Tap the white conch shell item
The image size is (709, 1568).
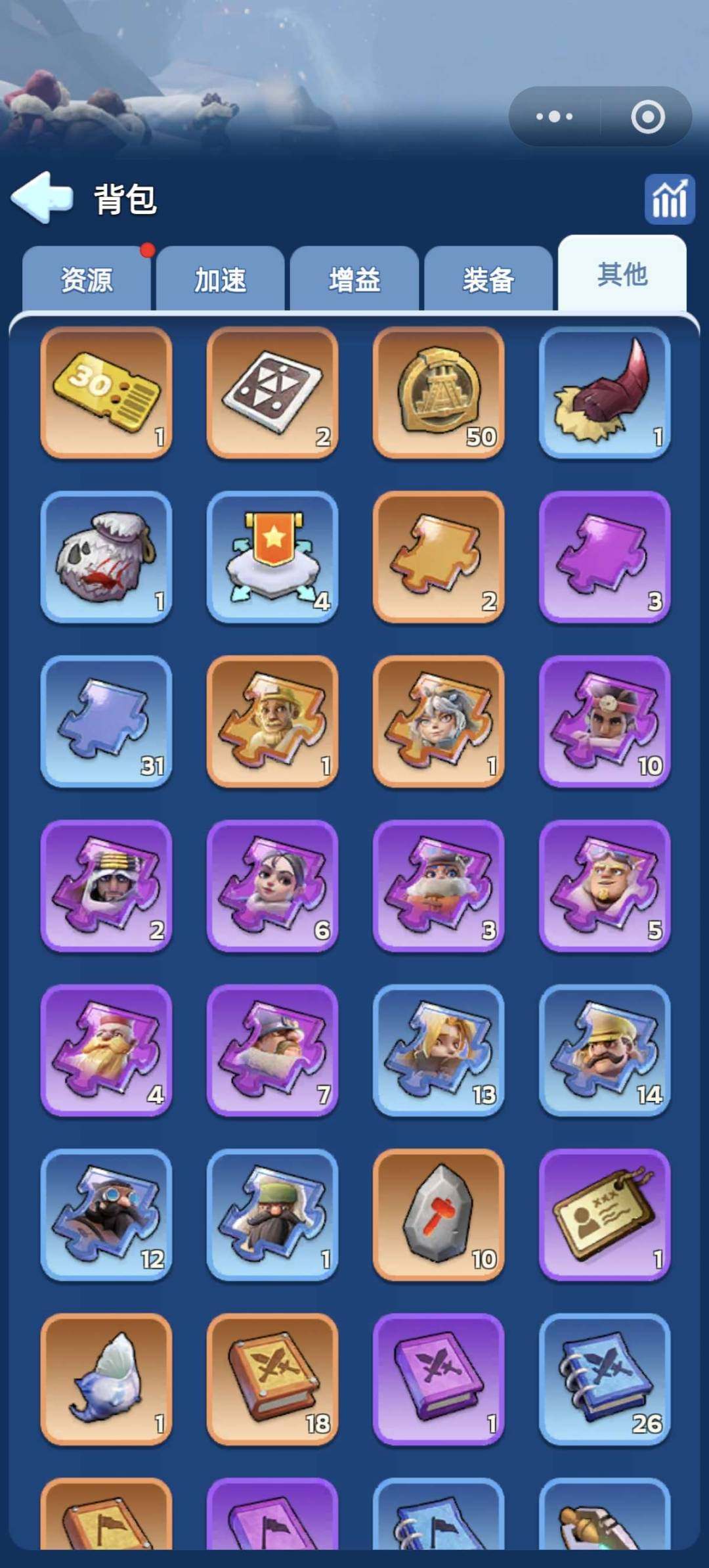pos(106,1379)
